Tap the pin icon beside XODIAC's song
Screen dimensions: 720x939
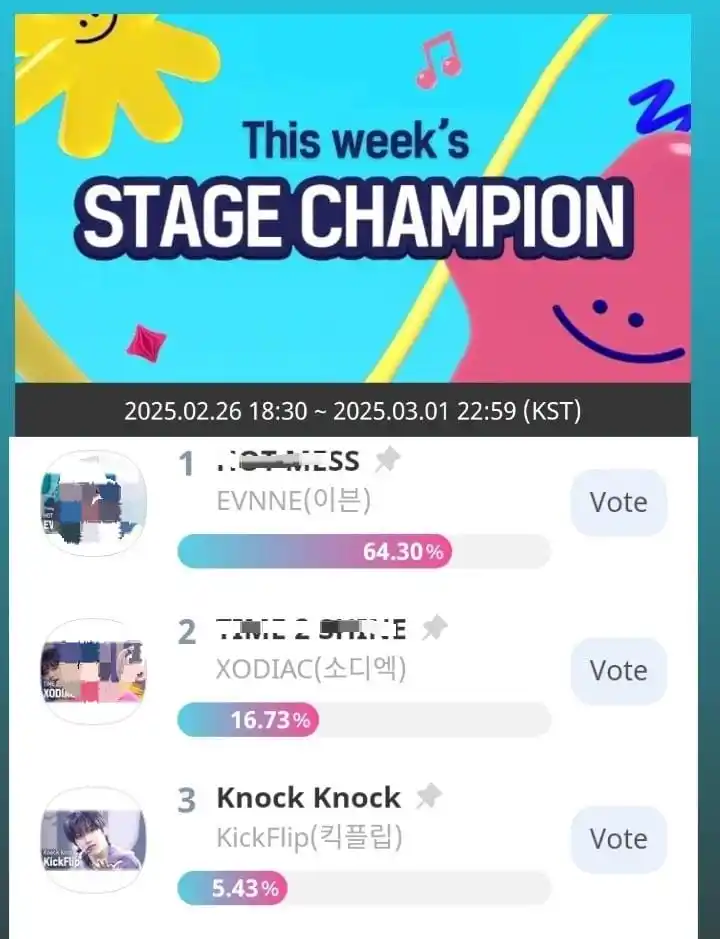pos(434,627)
